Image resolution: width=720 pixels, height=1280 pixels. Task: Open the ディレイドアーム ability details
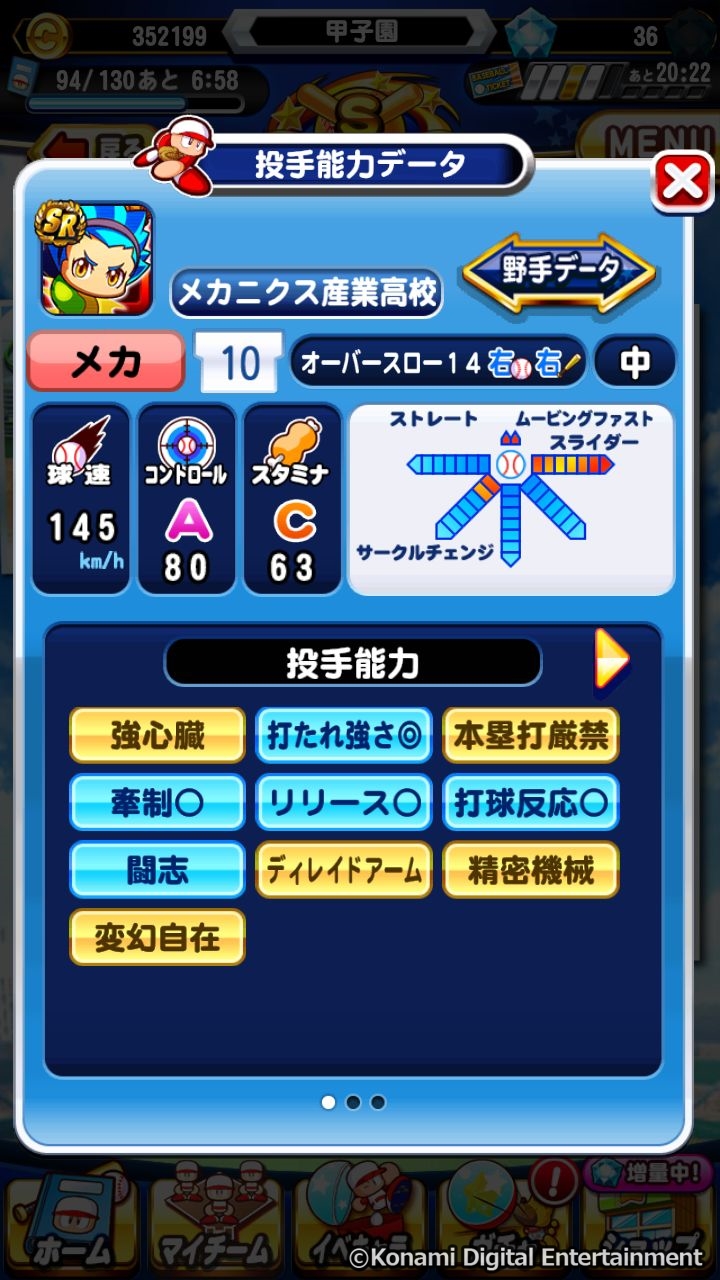(x=343, y=870)
